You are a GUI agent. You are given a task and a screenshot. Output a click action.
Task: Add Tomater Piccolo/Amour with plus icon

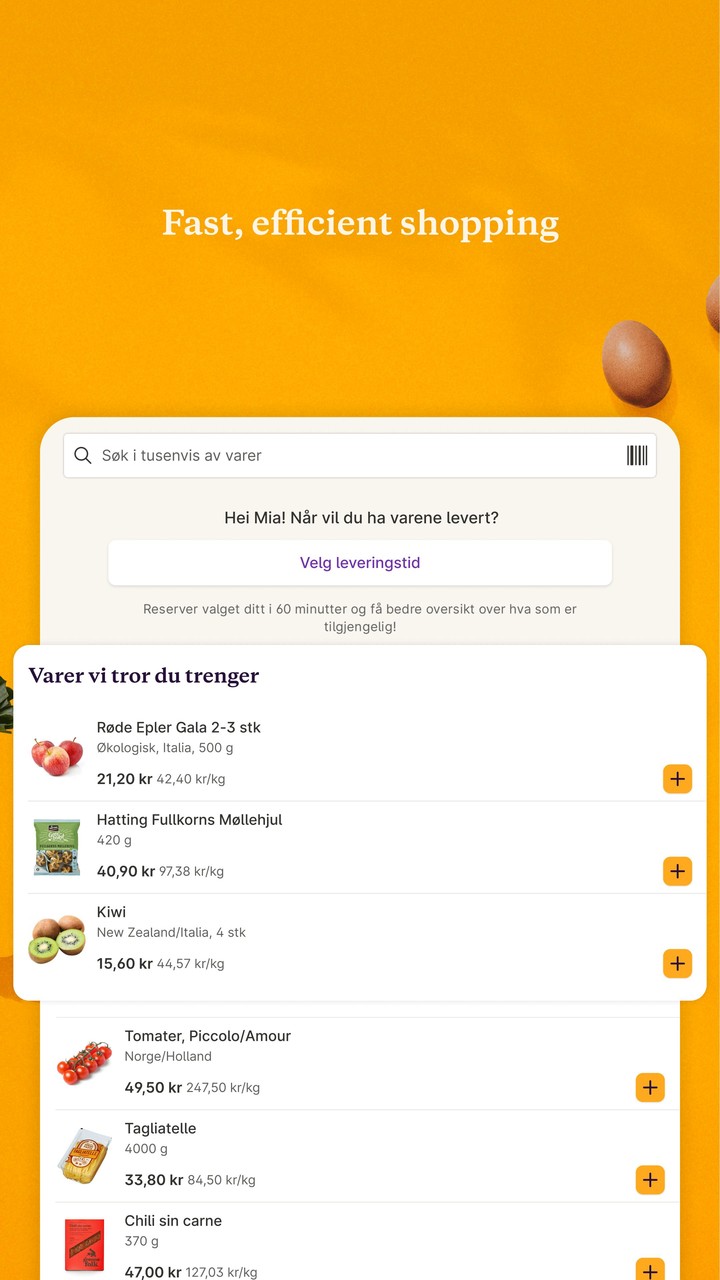pos(650,1087)
